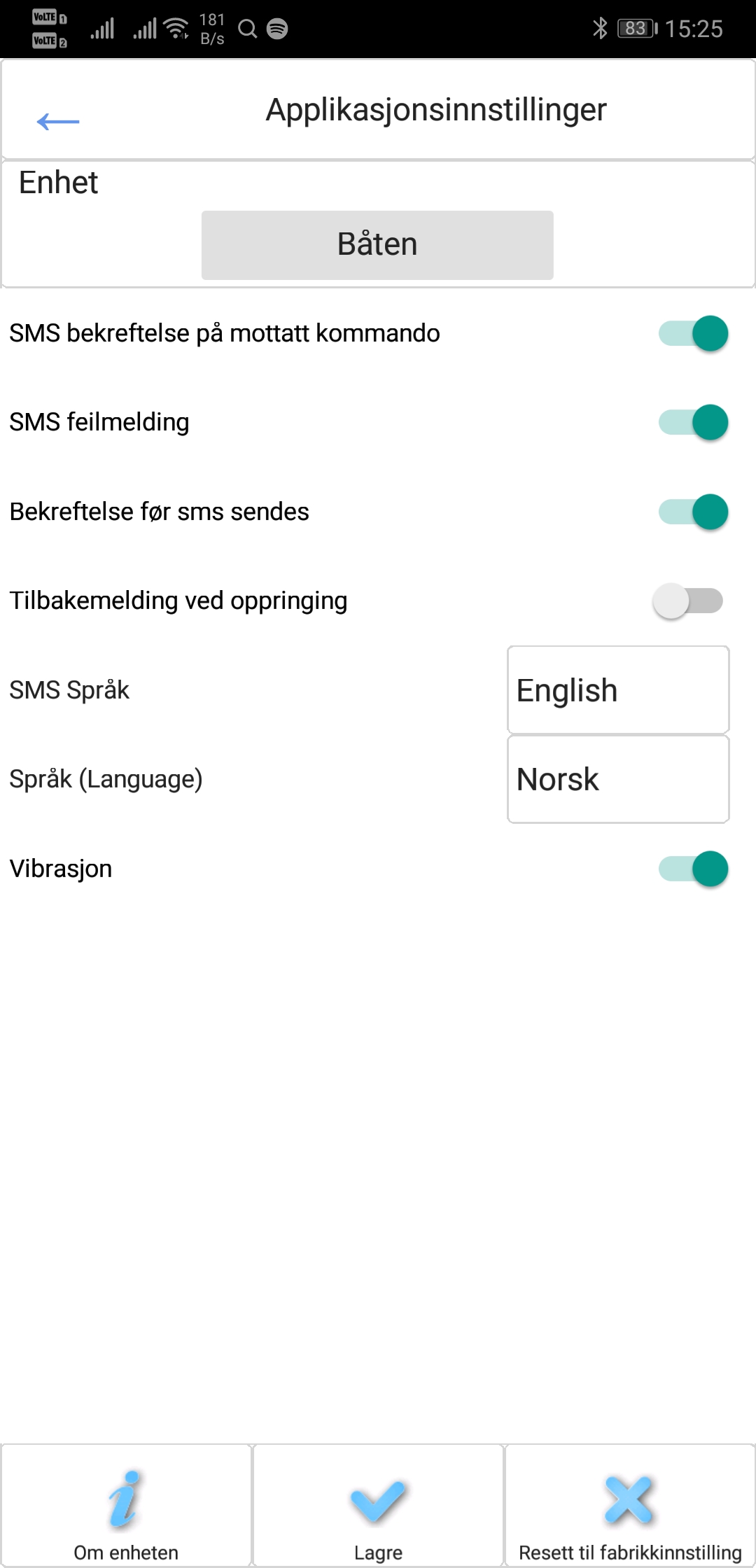Enable Tilbakemelding ved oppringing
This screenshot has width=756, height=1568.
pos(688,601)
